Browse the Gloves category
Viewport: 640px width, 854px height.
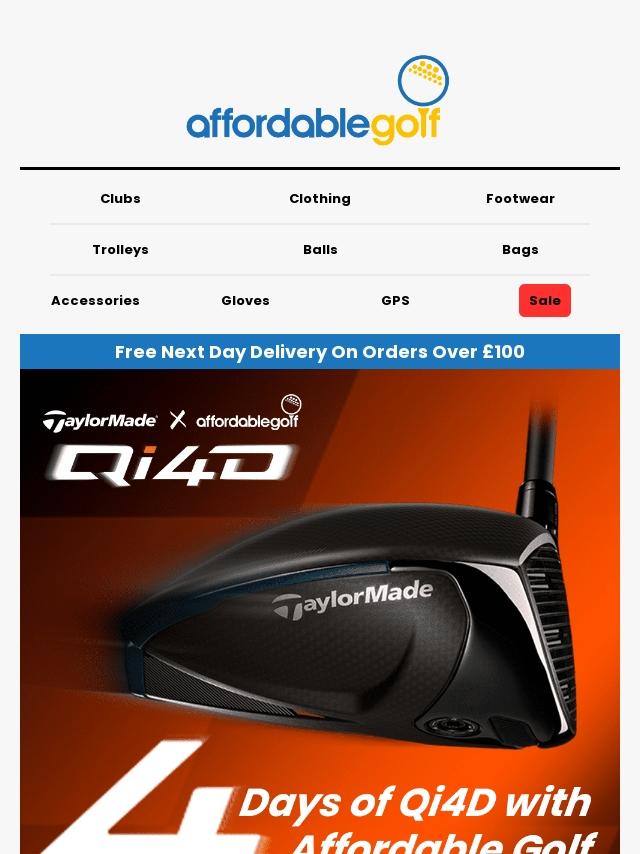coord(245,301)
